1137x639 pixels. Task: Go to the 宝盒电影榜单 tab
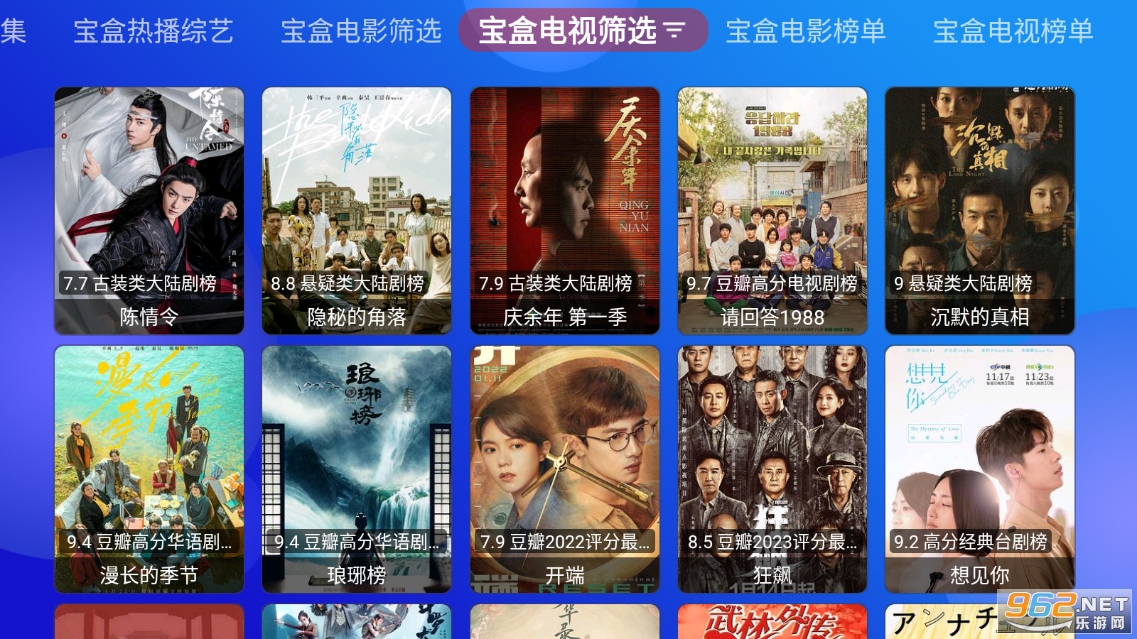805,31
